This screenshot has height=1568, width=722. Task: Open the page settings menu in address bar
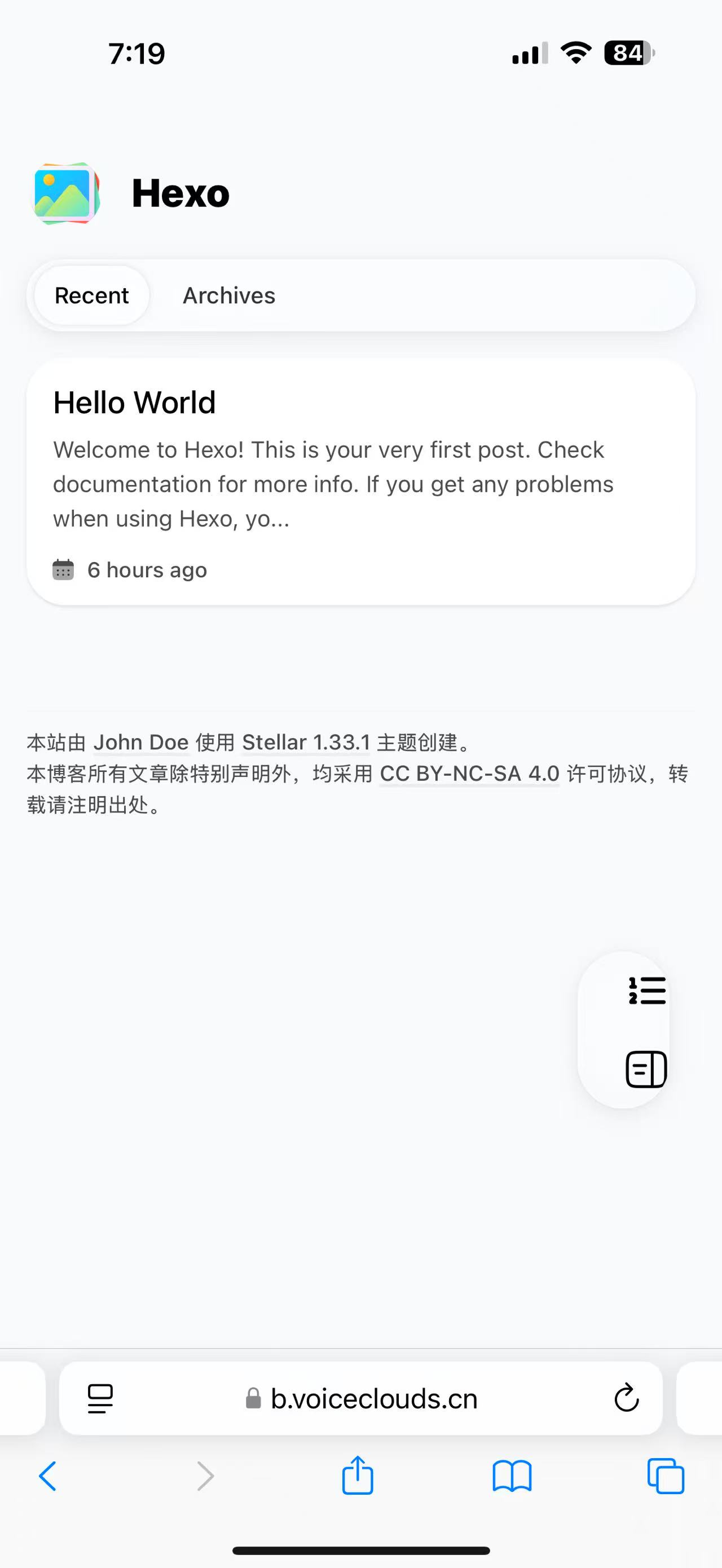click(100, 1399)
